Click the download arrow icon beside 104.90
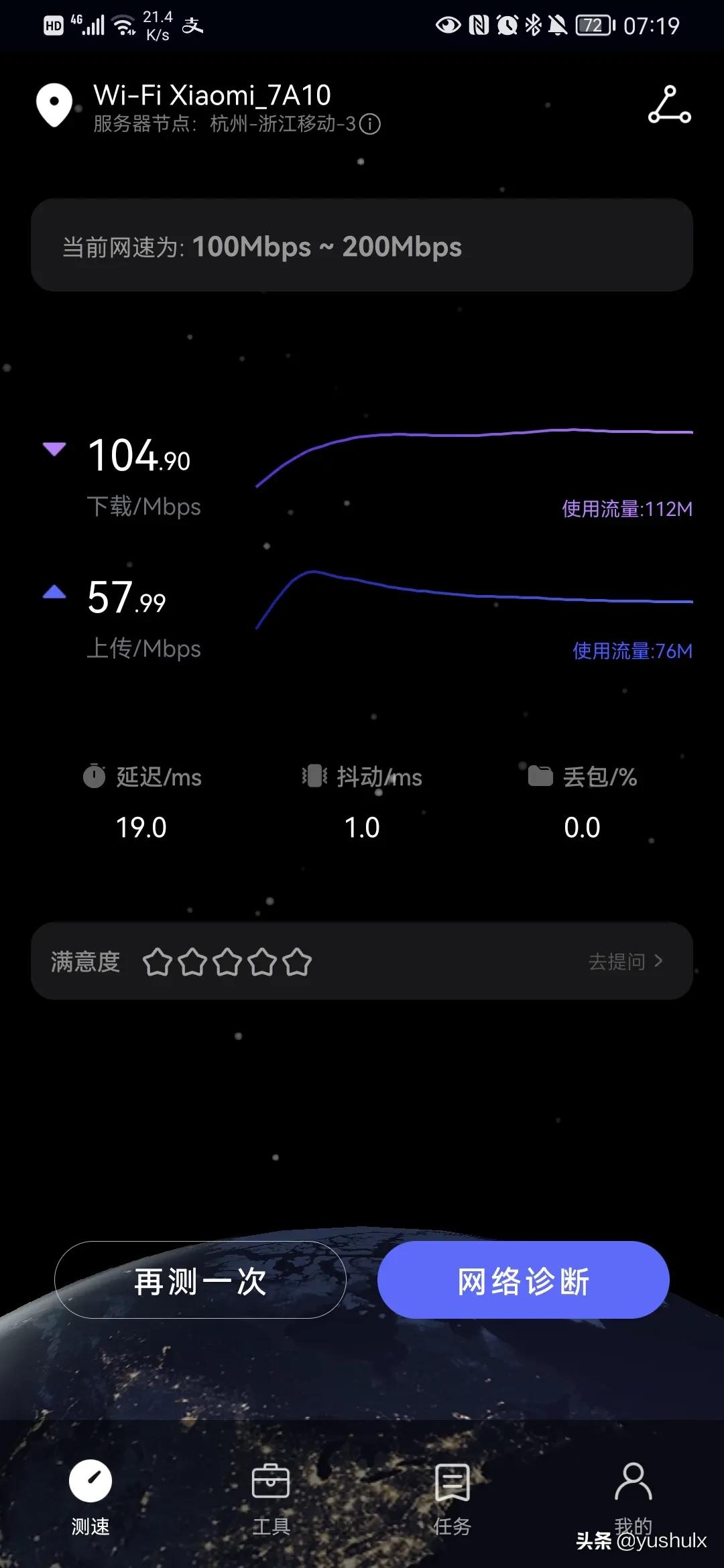 click(x=54, y=449)
